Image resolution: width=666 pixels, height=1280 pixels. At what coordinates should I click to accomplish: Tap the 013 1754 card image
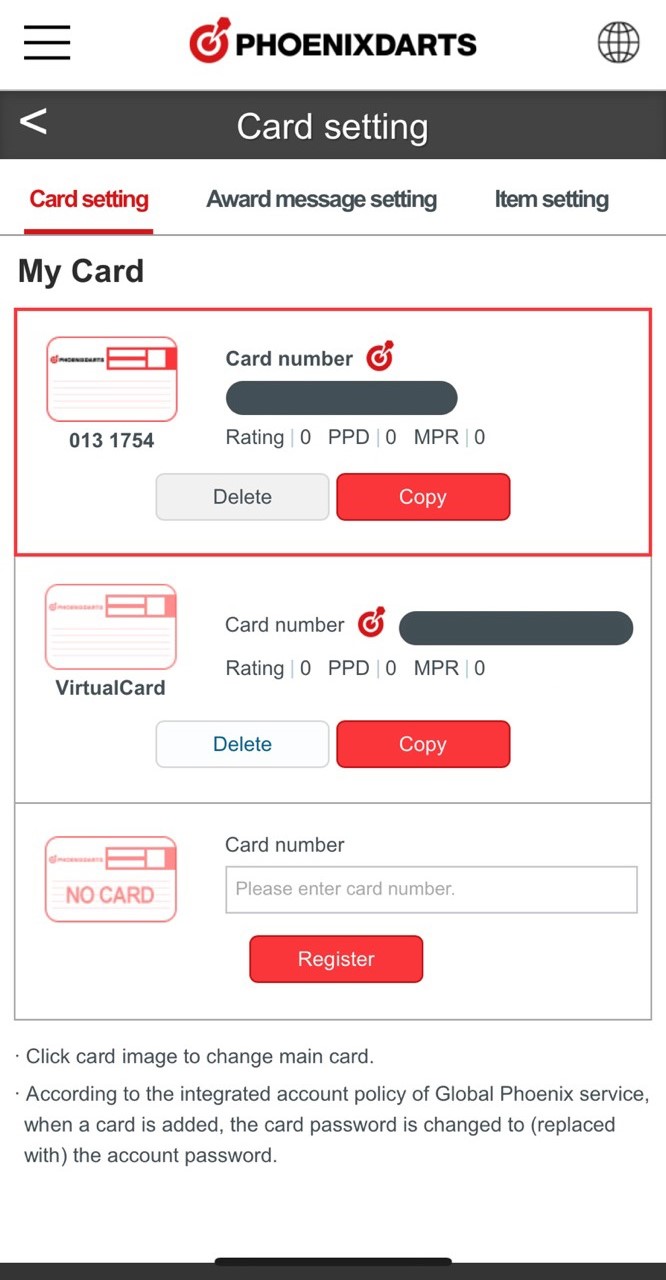click(x=111, y=379)
